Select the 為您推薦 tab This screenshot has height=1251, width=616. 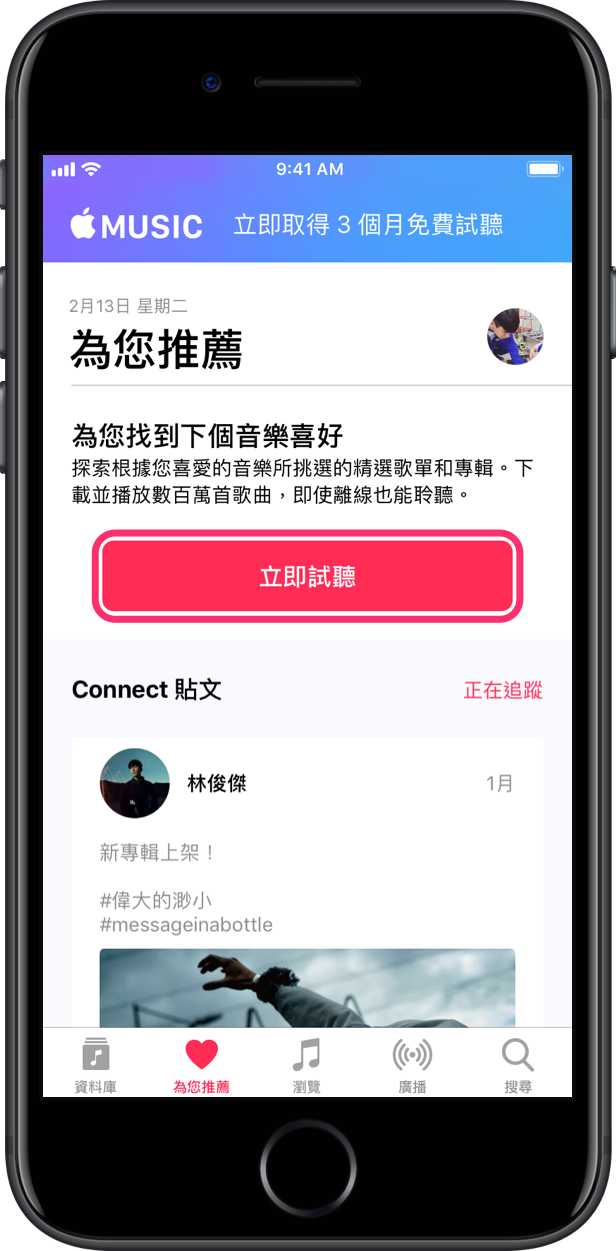201,1065
